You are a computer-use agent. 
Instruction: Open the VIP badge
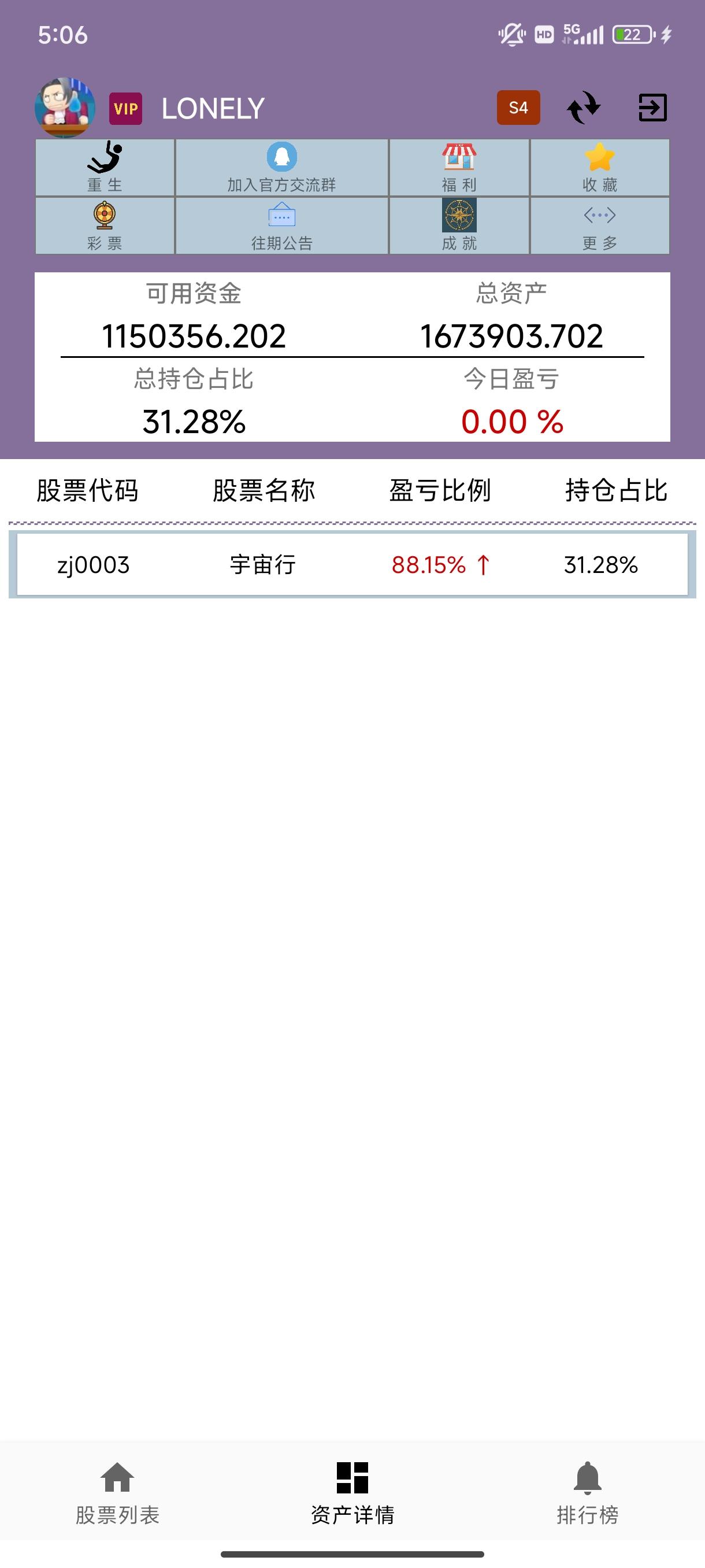[125, 108]
